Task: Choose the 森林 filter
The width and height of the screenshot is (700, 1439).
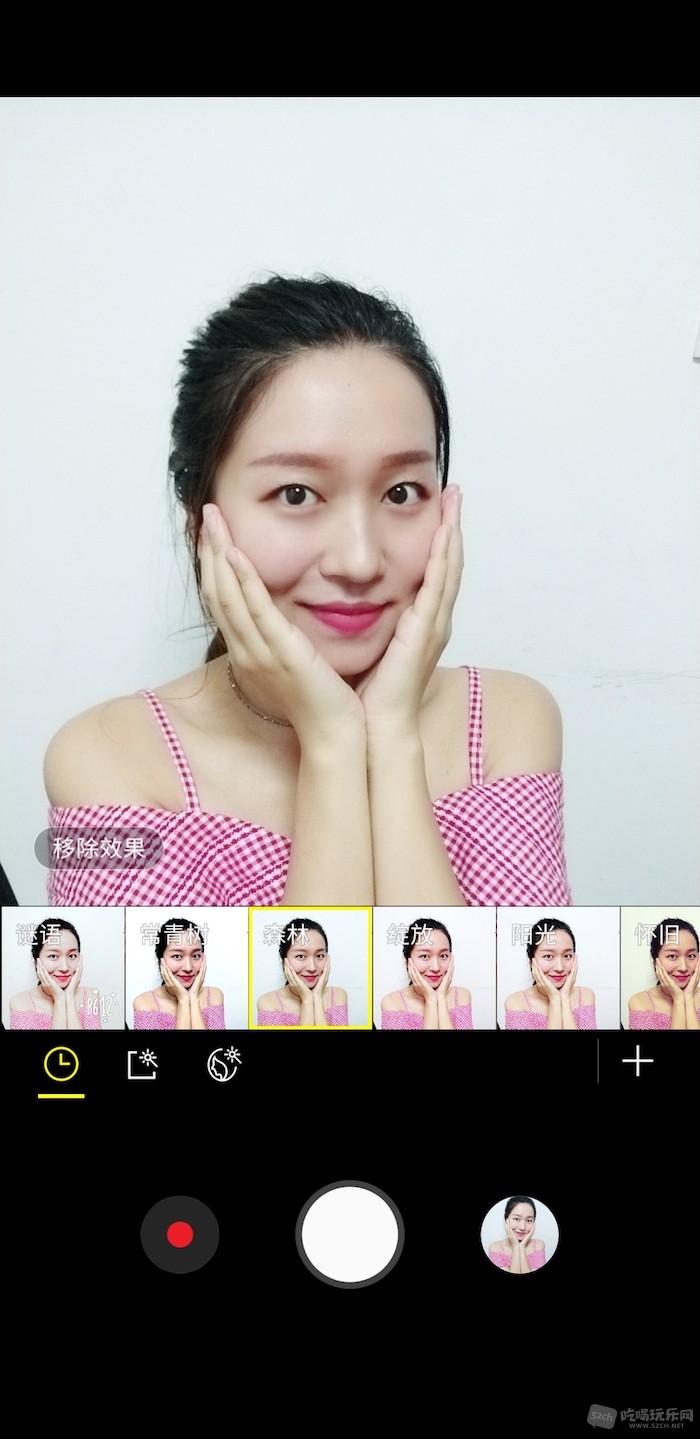Action: click(x=310, y=968)
